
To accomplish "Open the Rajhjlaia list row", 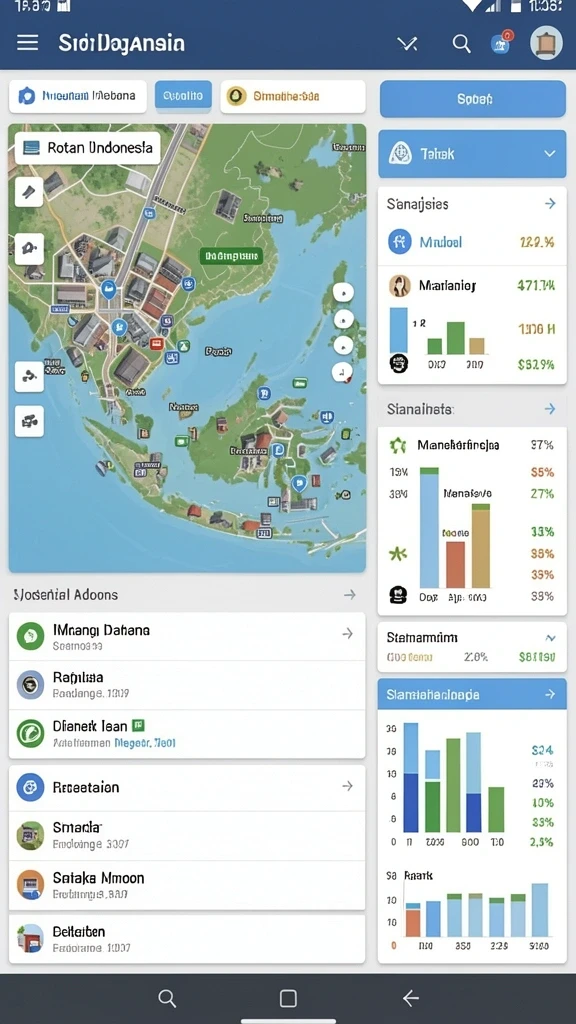I will point(187,684).
